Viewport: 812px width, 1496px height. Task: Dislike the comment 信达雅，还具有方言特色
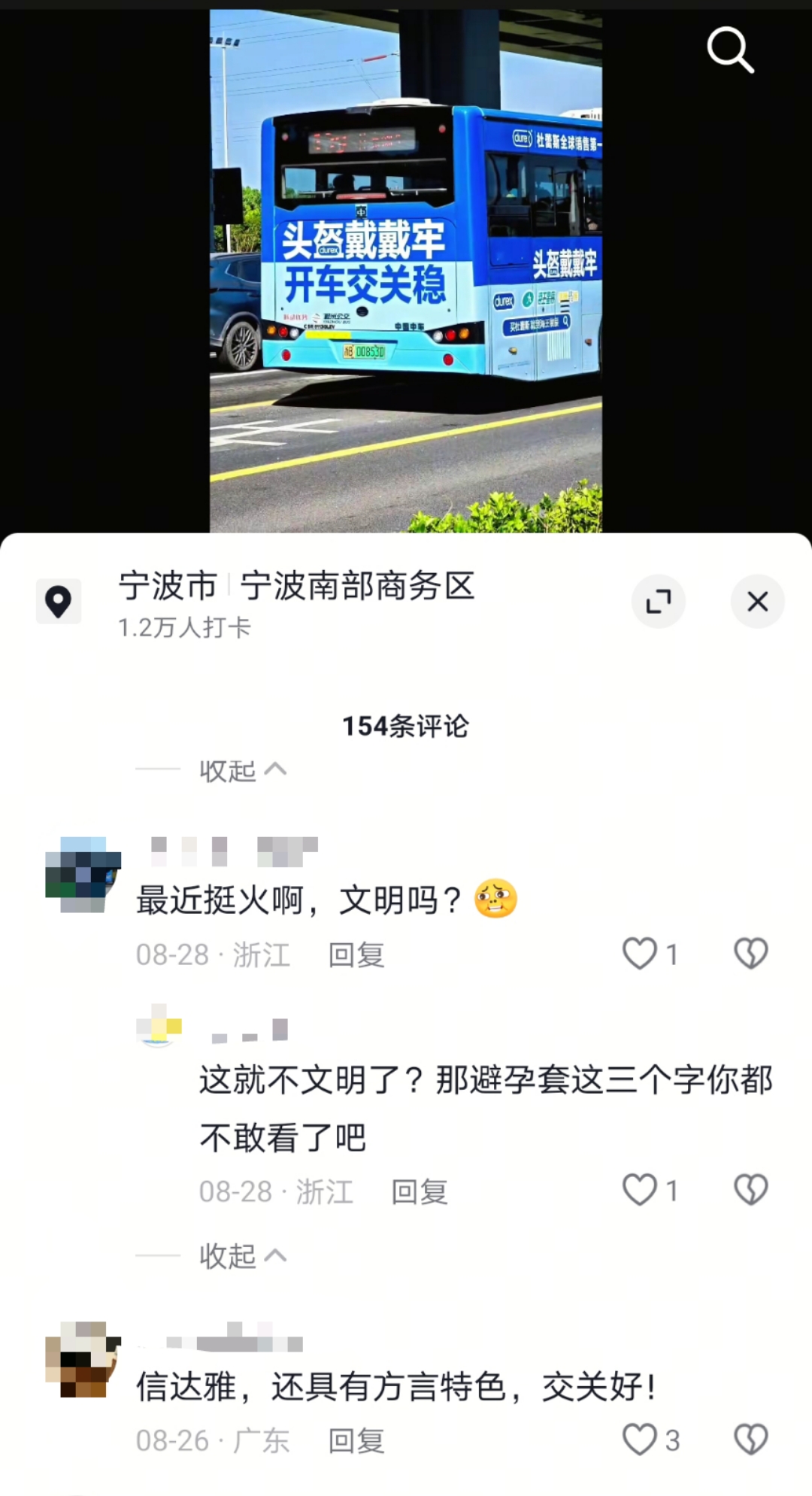(x=750, y=1440)
